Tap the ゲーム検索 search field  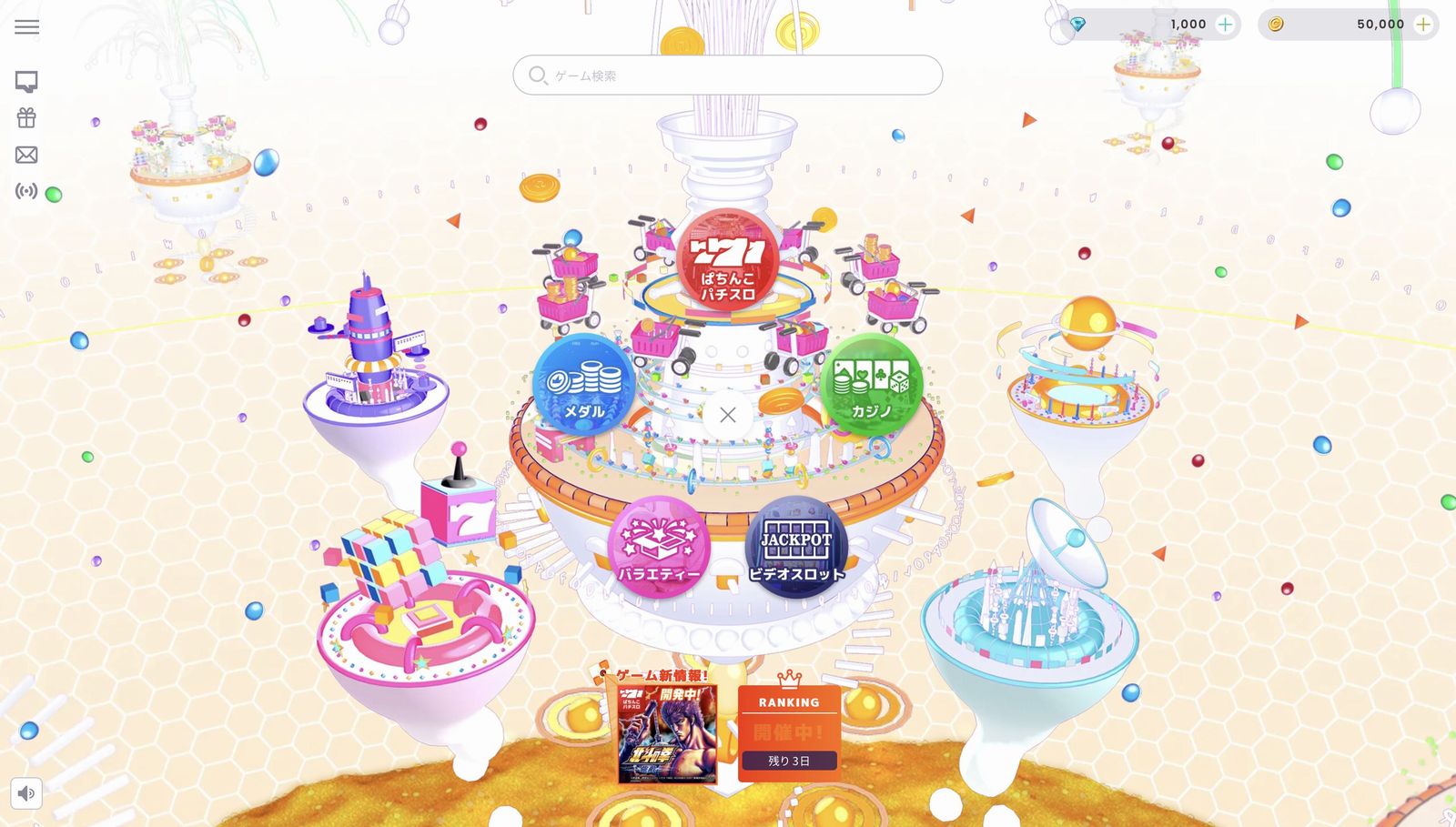[728, 76]
